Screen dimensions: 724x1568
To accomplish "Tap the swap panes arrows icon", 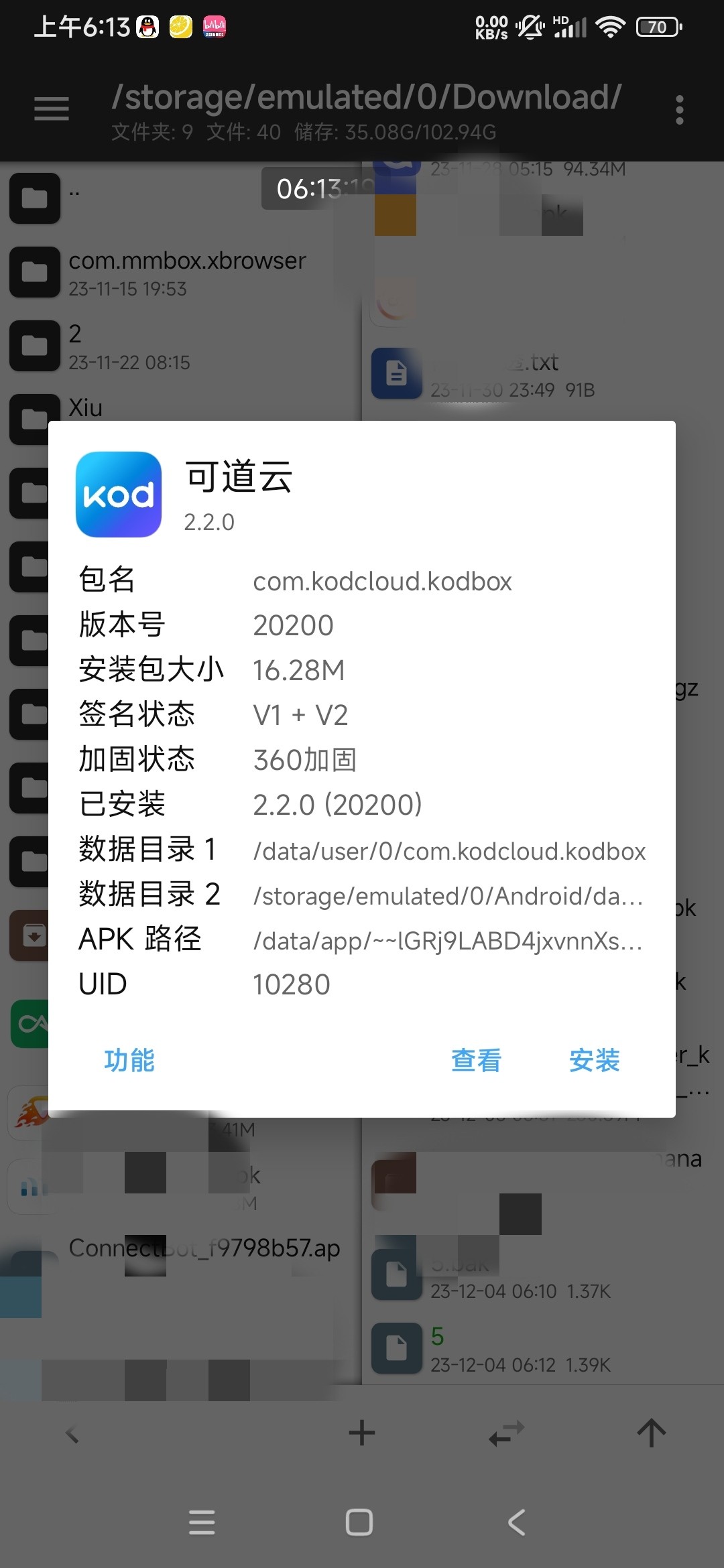I will pos(506,1433).
